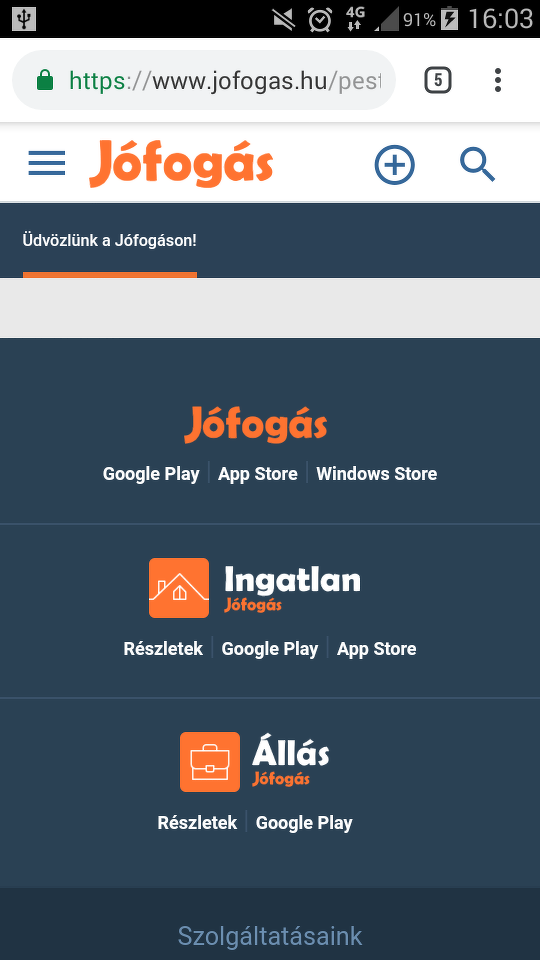Open Jófogás Google Play link
Image resolution: width=540 pixels, height=960 pixels.
[151, 474]
